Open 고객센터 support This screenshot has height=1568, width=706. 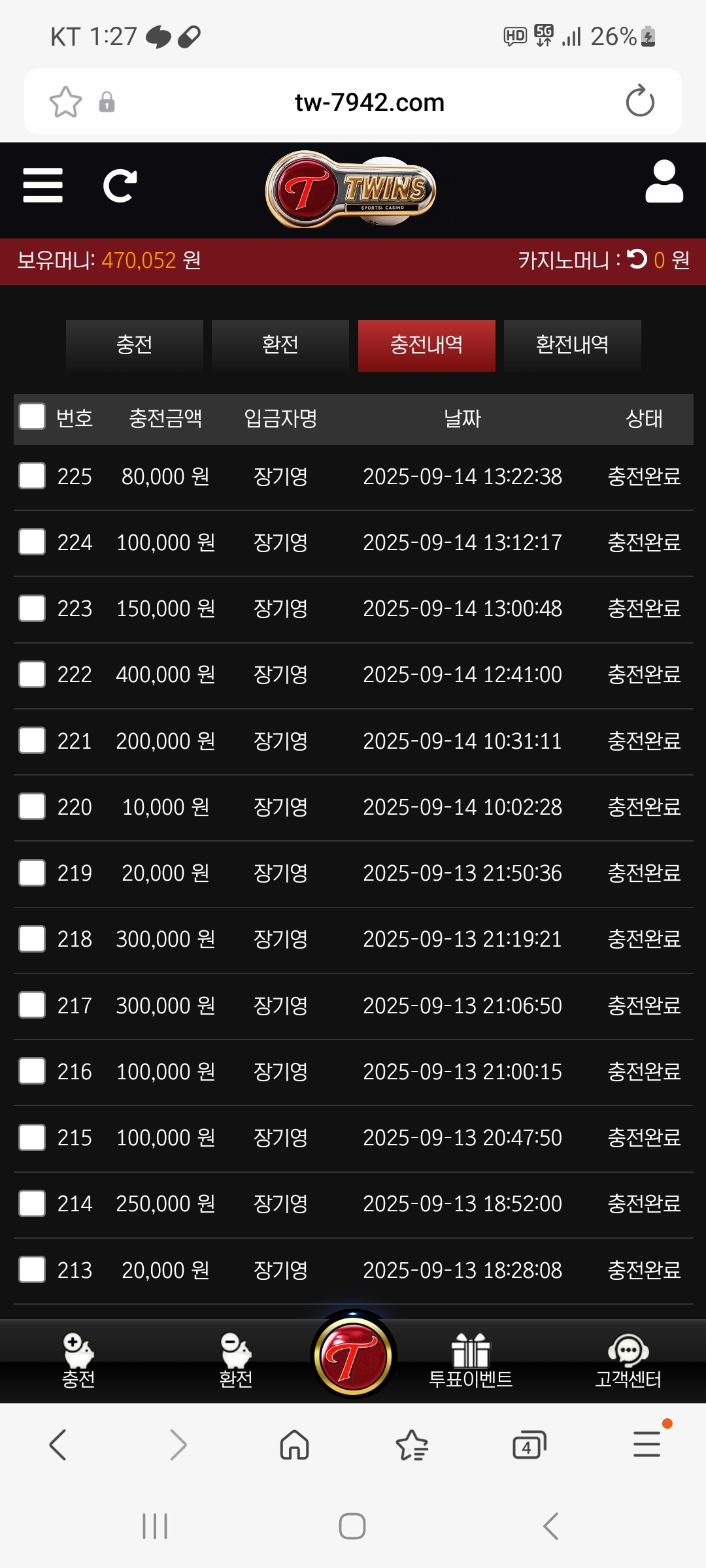628,1362
